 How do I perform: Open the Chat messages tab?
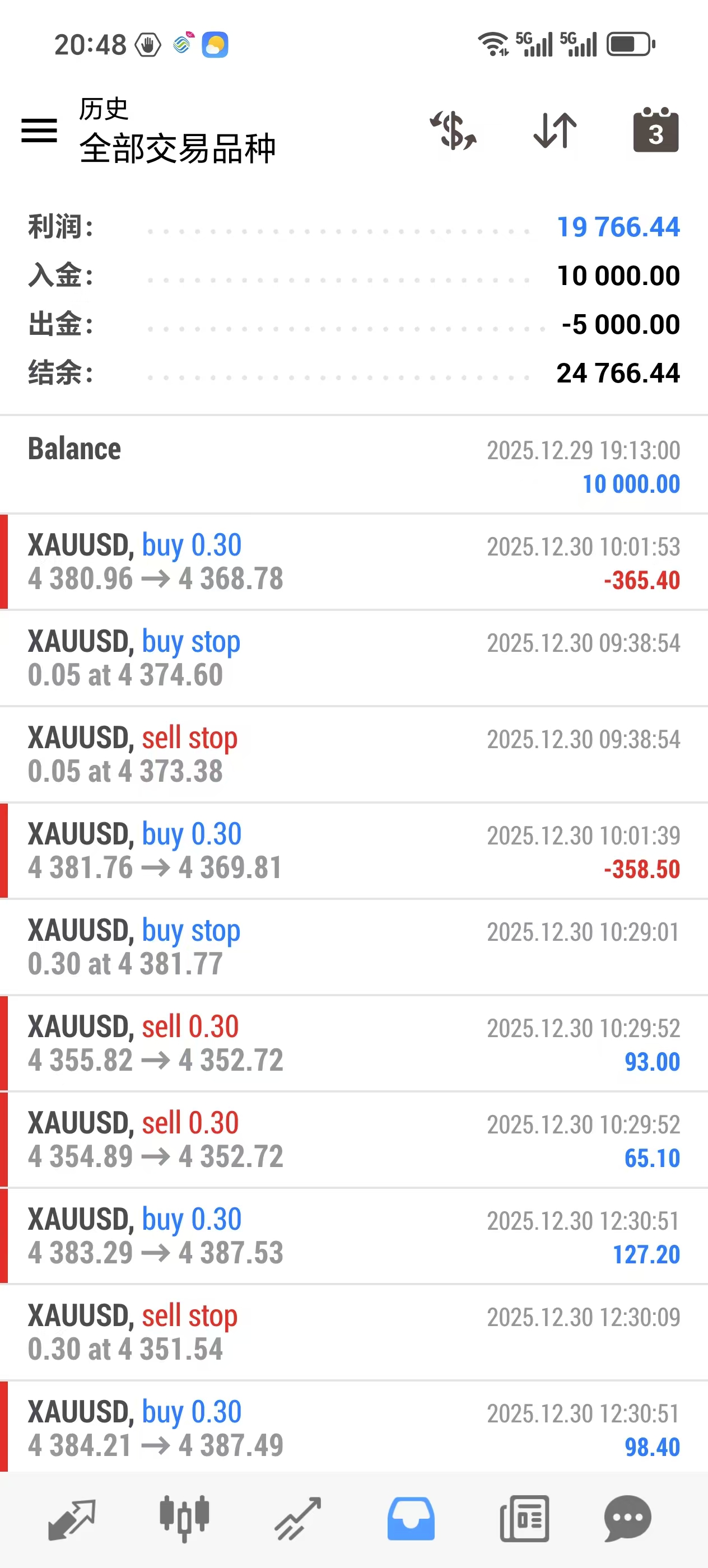(628, 1519)
